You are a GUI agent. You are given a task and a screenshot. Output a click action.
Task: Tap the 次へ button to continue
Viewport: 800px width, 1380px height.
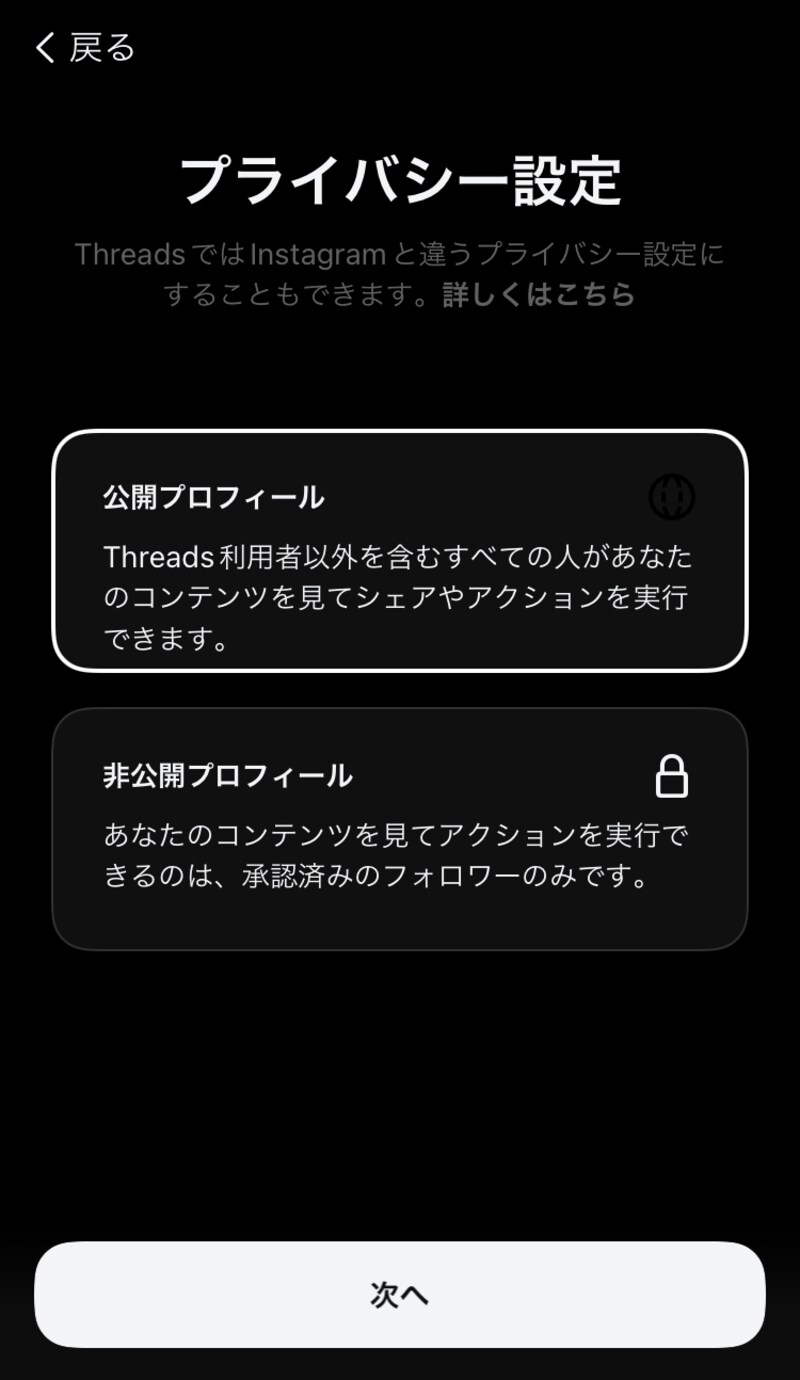pyautogui.click(x=400, y=1295)
